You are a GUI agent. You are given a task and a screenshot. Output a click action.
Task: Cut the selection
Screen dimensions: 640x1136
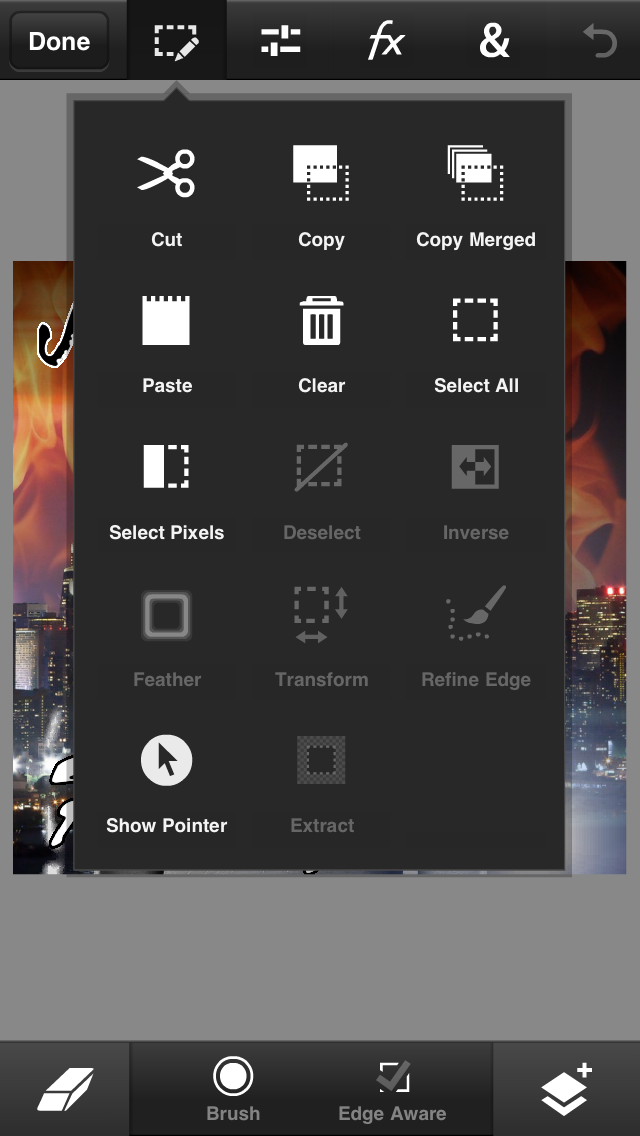click(166, 195)
